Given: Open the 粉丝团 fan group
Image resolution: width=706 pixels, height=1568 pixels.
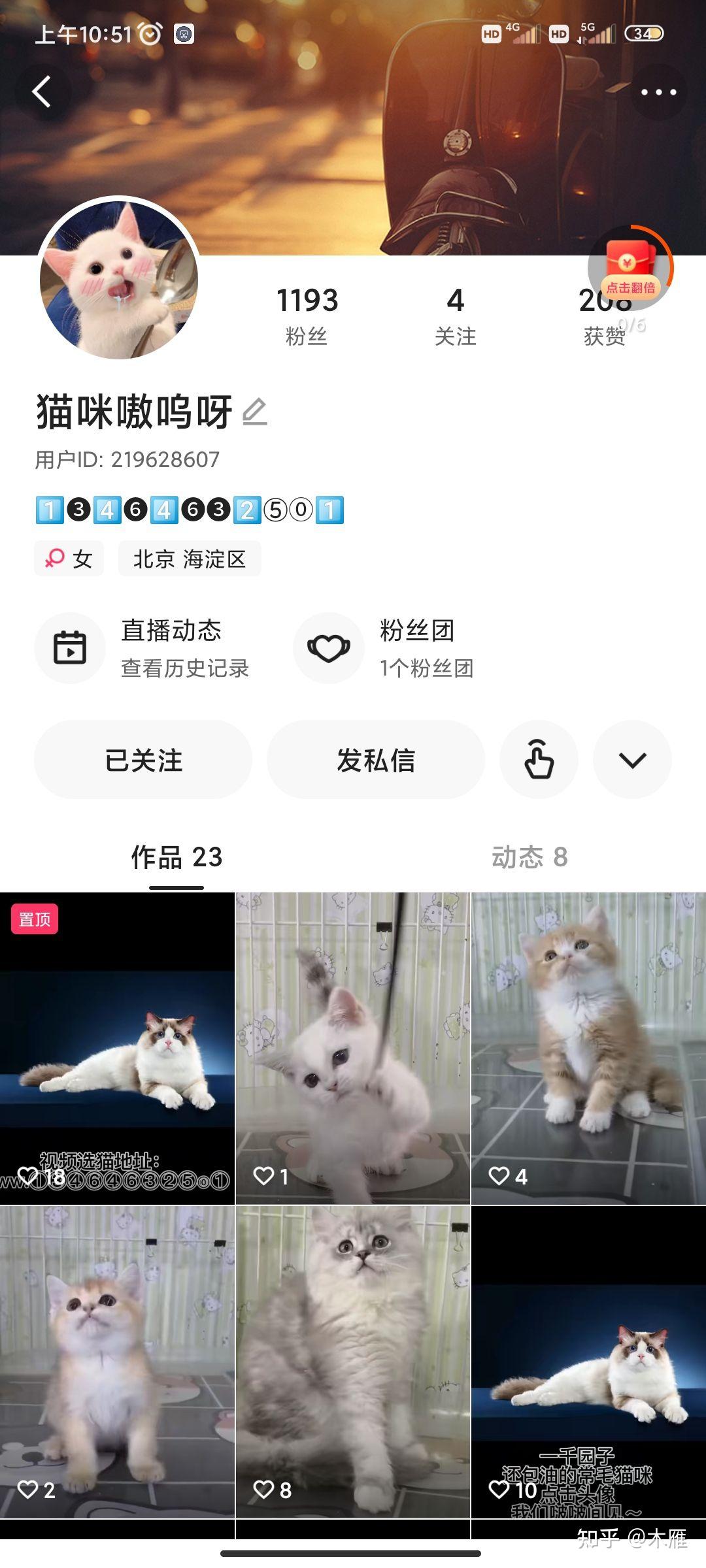Looking at the screenshot, I should click(384, 648).
